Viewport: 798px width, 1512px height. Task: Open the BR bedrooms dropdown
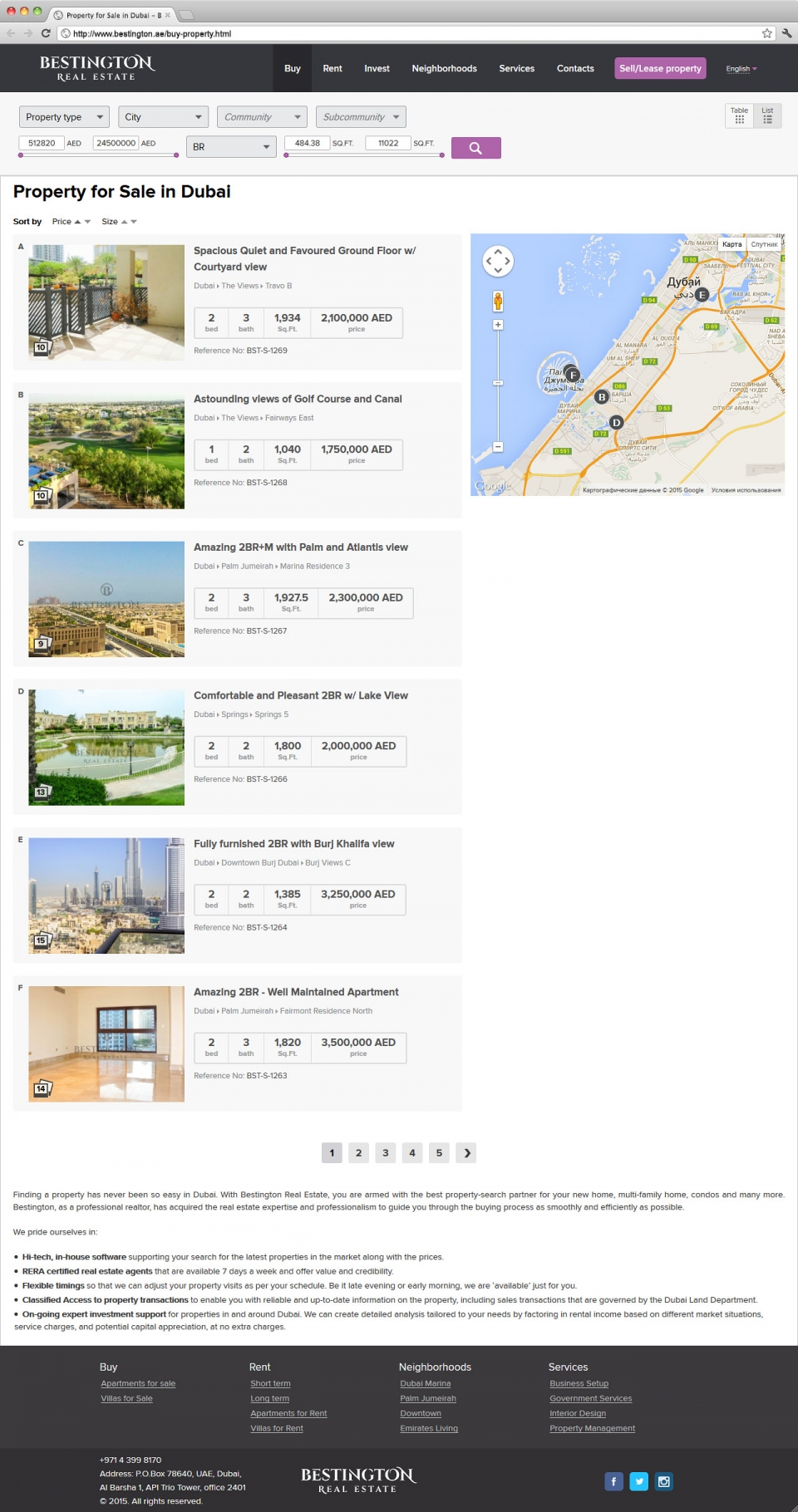click(x=231, y=147)
